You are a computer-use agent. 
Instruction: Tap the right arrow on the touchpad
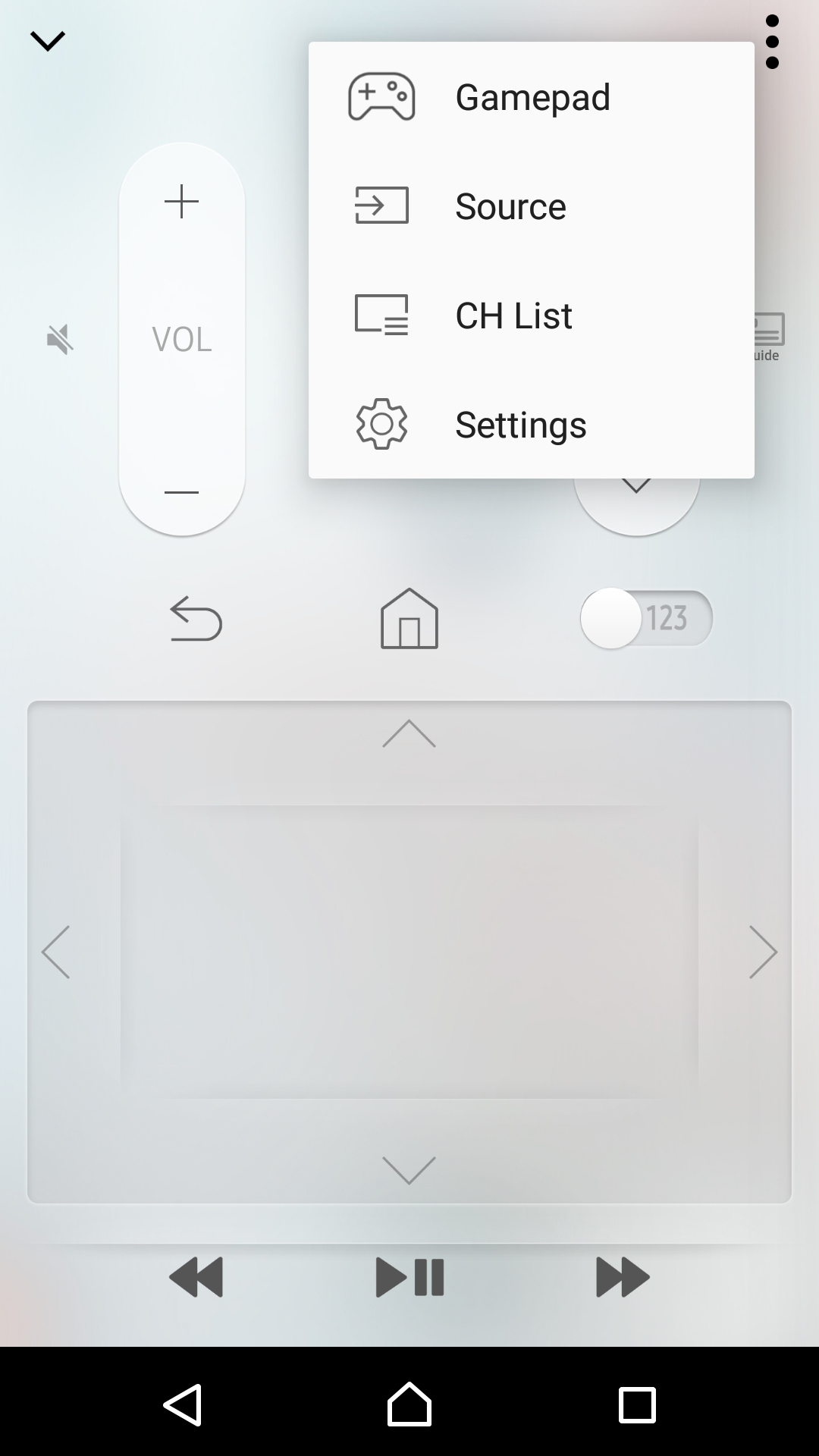click(x=763, y=952)
